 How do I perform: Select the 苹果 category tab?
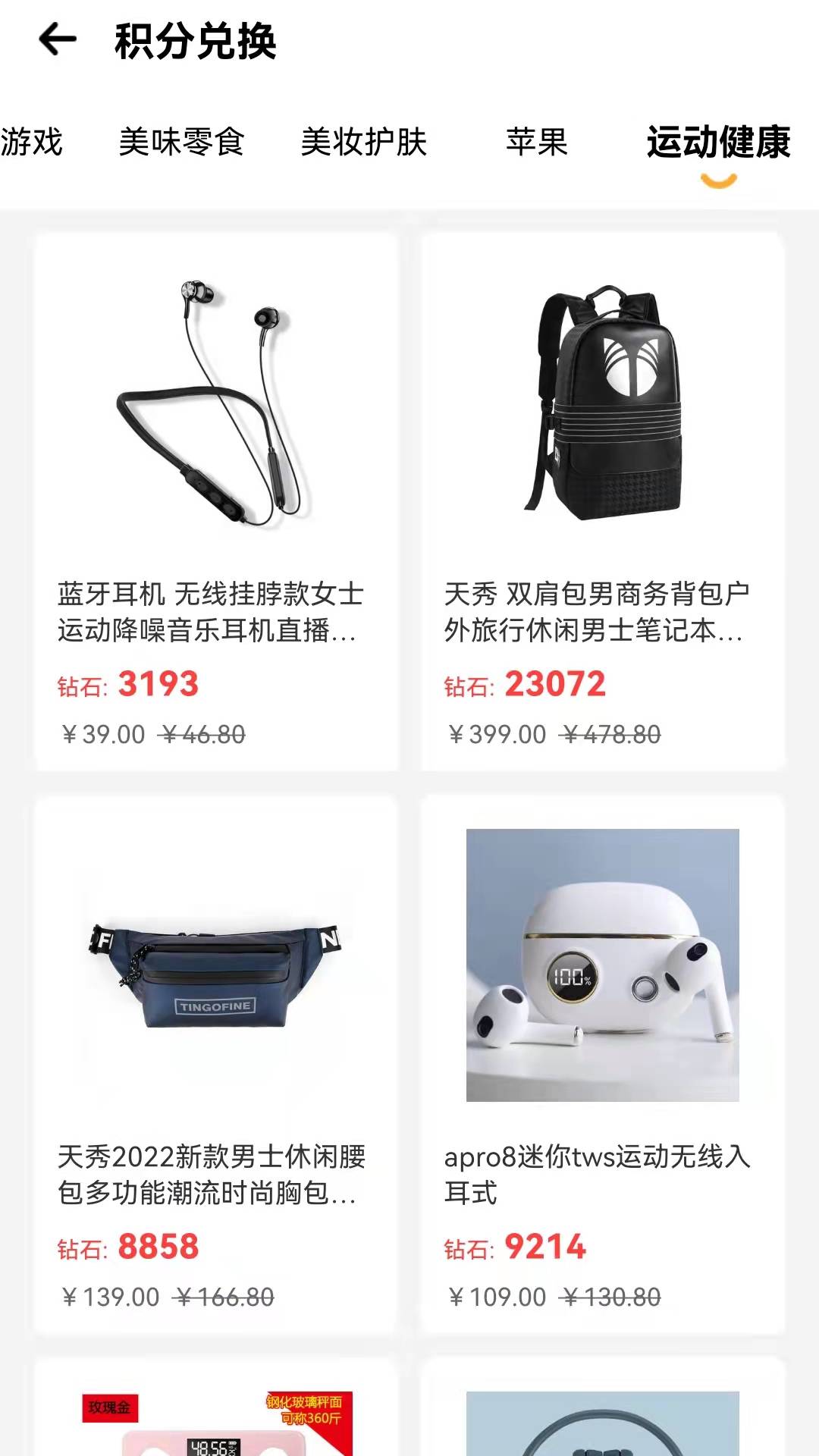pyautogui.click(x=537, y=143)
